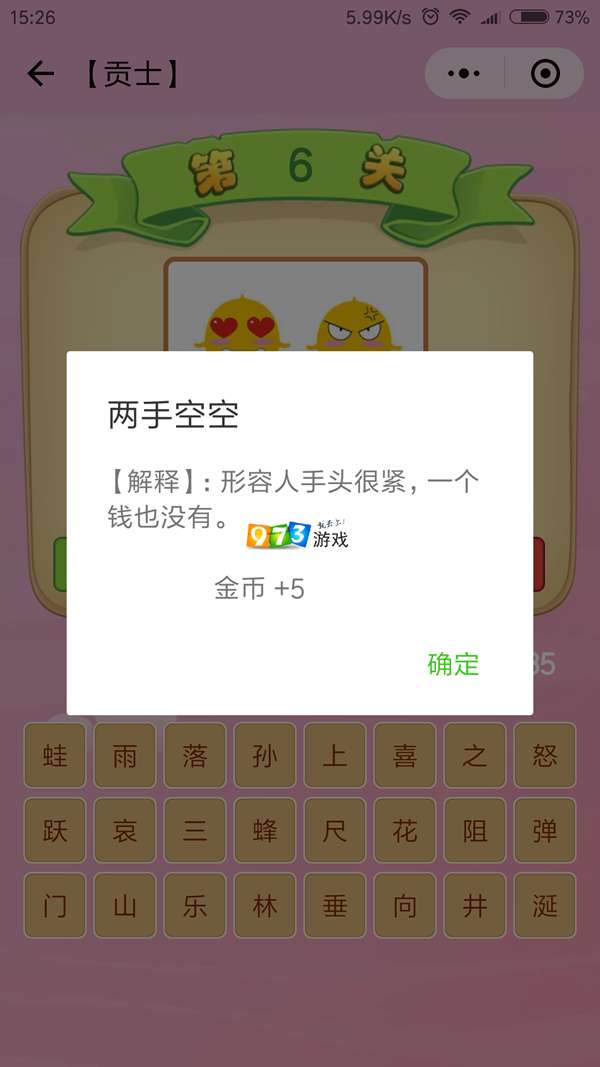Select the character tile 涎
Screen dimensions: 600x1067
pyautogui.click(x=545, y=906)
